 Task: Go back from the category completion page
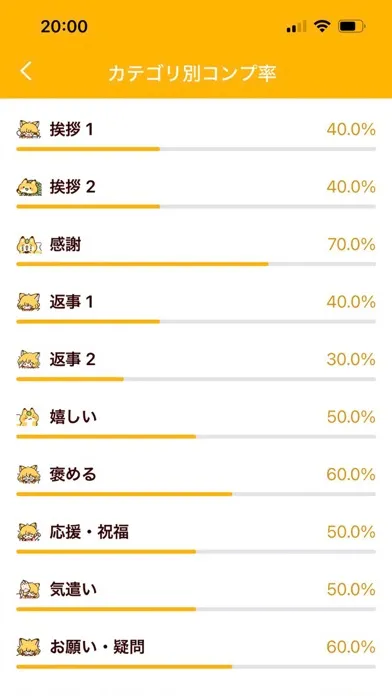coord(26,71)
